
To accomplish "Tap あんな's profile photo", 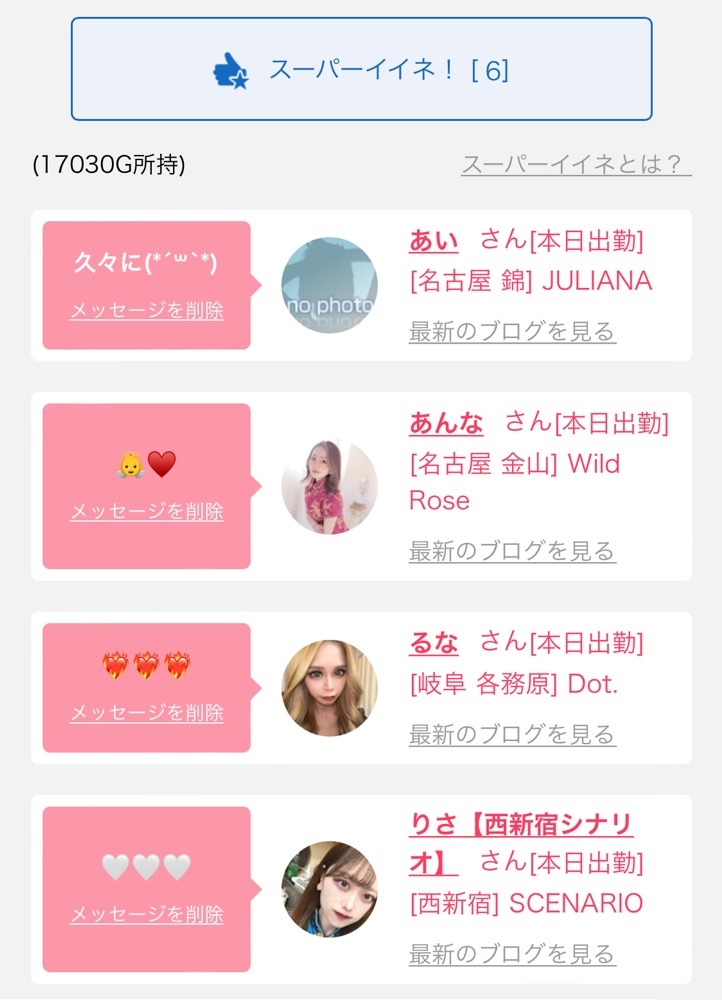I will click(x=329, y=486).
